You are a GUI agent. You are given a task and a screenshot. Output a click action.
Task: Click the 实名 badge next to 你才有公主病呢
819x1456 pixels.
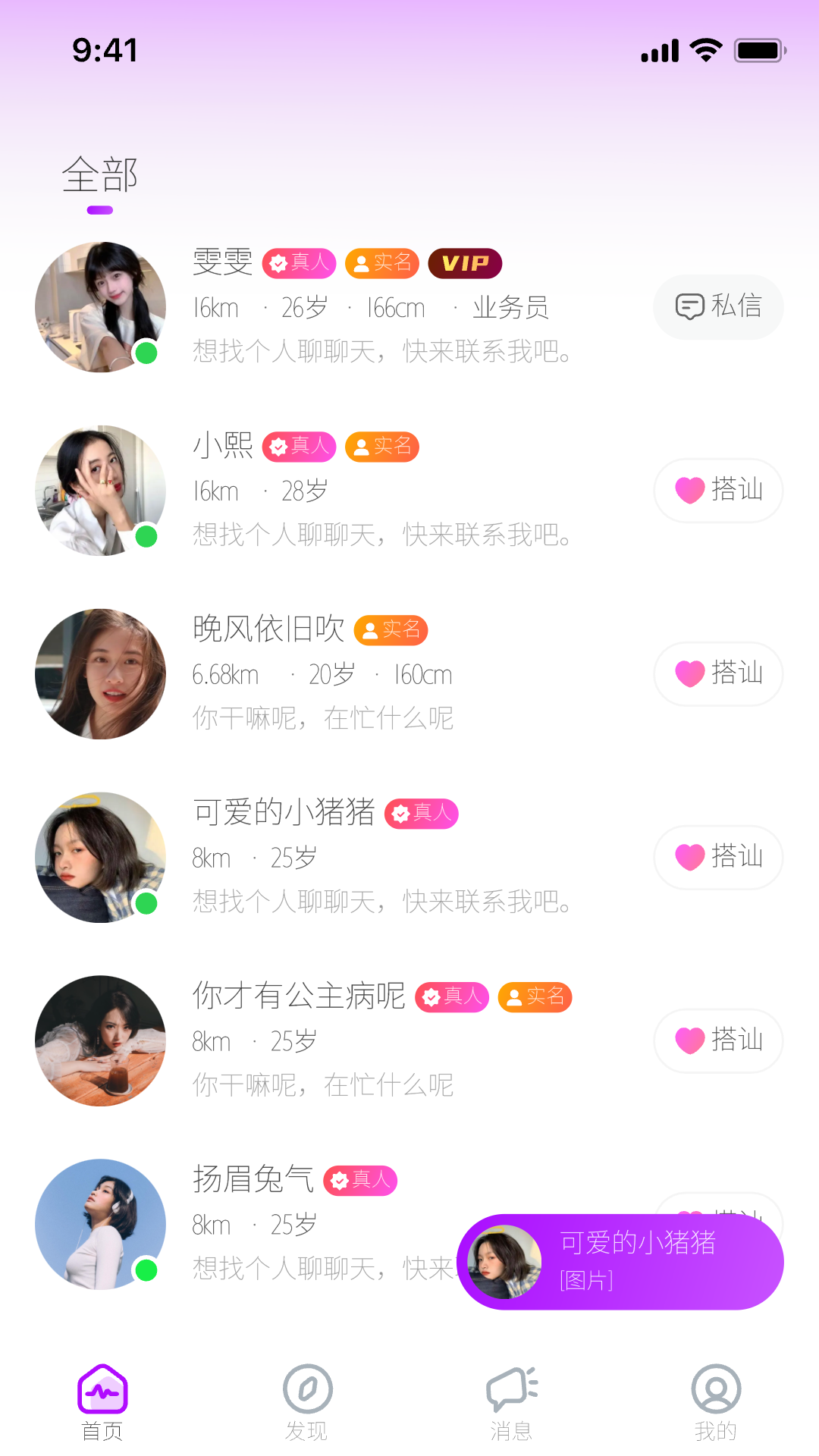pyautogui.click(x=534, y=997)
